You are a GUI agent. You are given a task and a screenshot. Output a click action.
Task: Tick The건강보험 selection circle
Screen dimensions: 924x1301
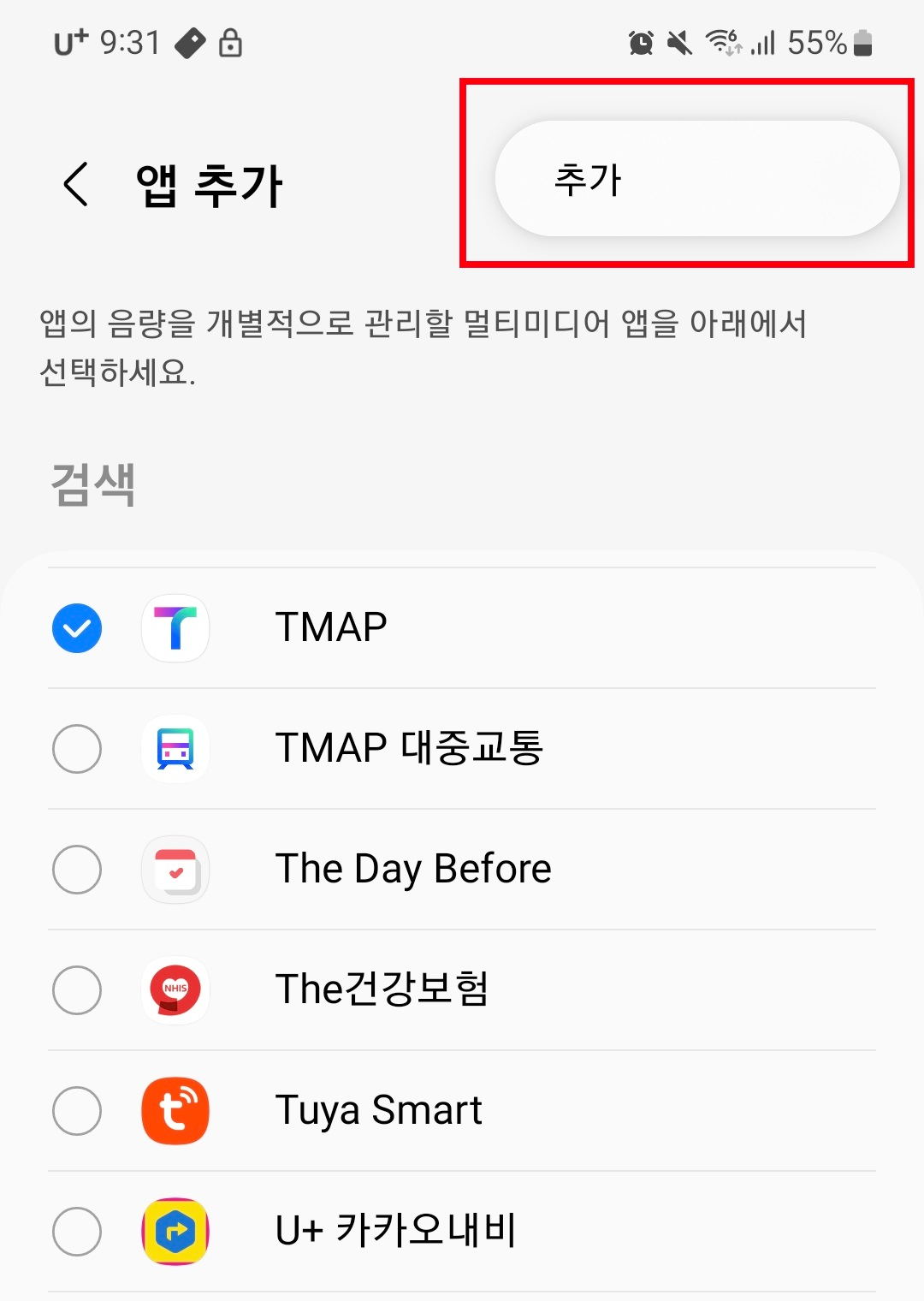(77, 990)
